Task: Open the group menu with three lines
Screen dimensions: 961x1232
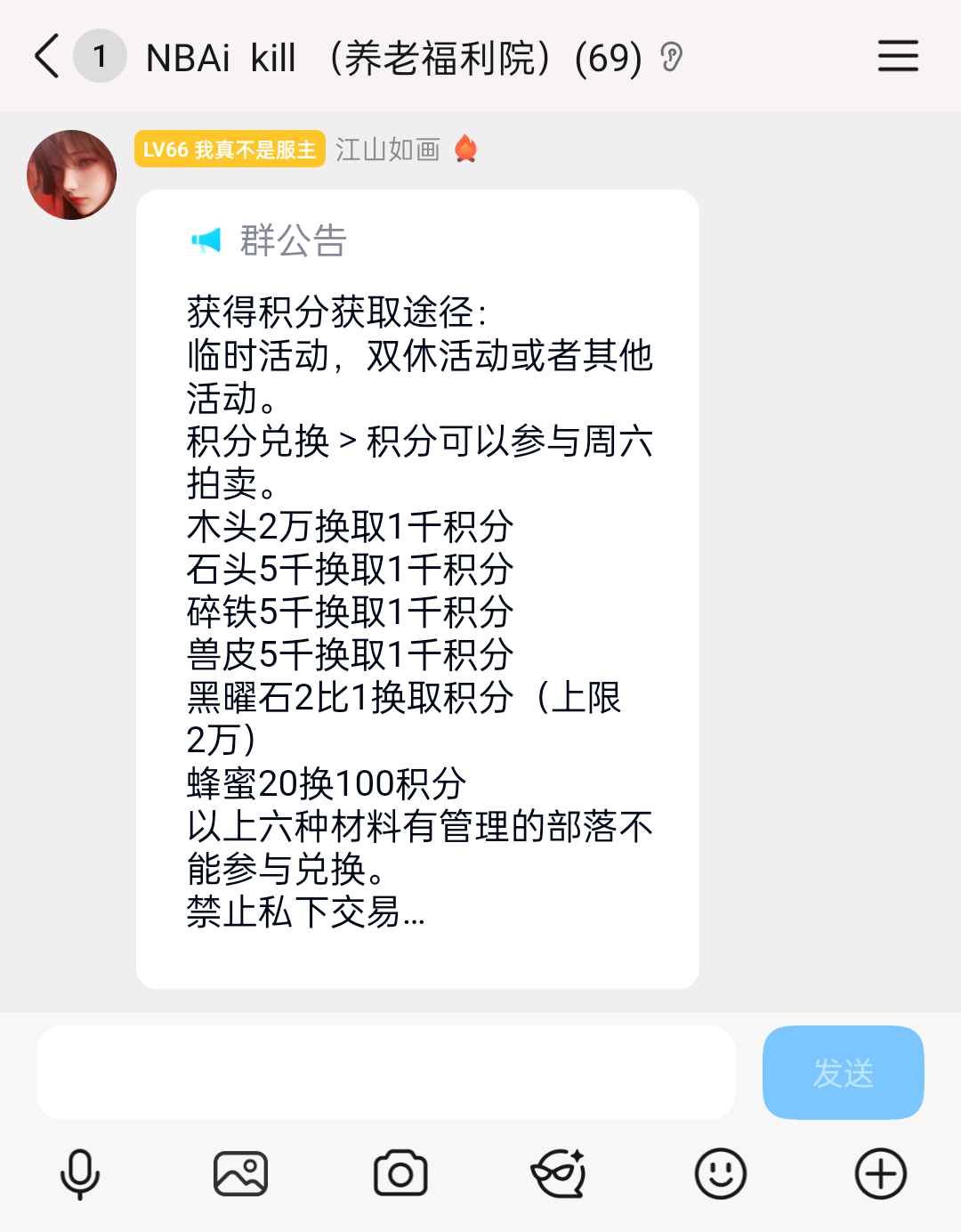Action: click(897, 56)
